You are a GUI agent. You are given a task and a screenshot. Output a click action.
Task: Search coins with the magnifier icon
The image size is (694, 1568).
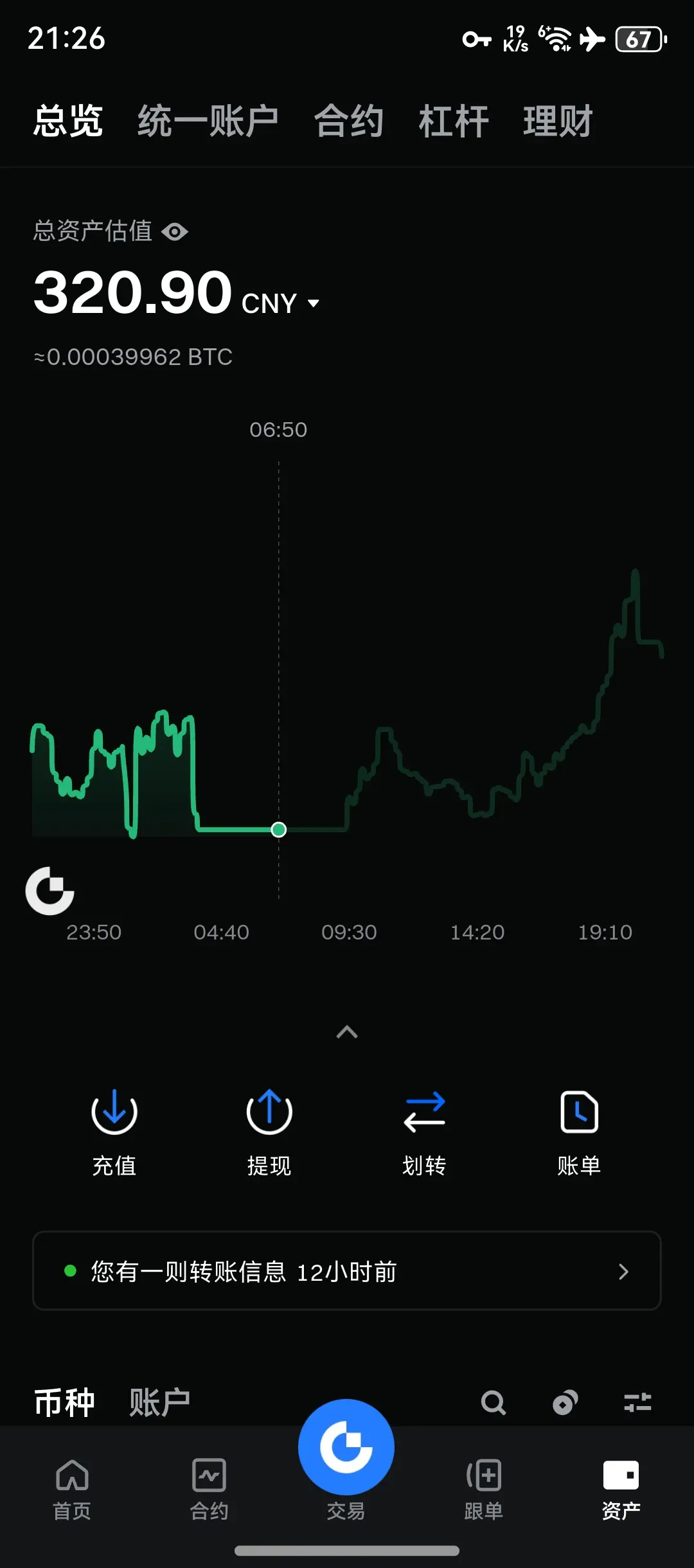(x=494, y=1402)
